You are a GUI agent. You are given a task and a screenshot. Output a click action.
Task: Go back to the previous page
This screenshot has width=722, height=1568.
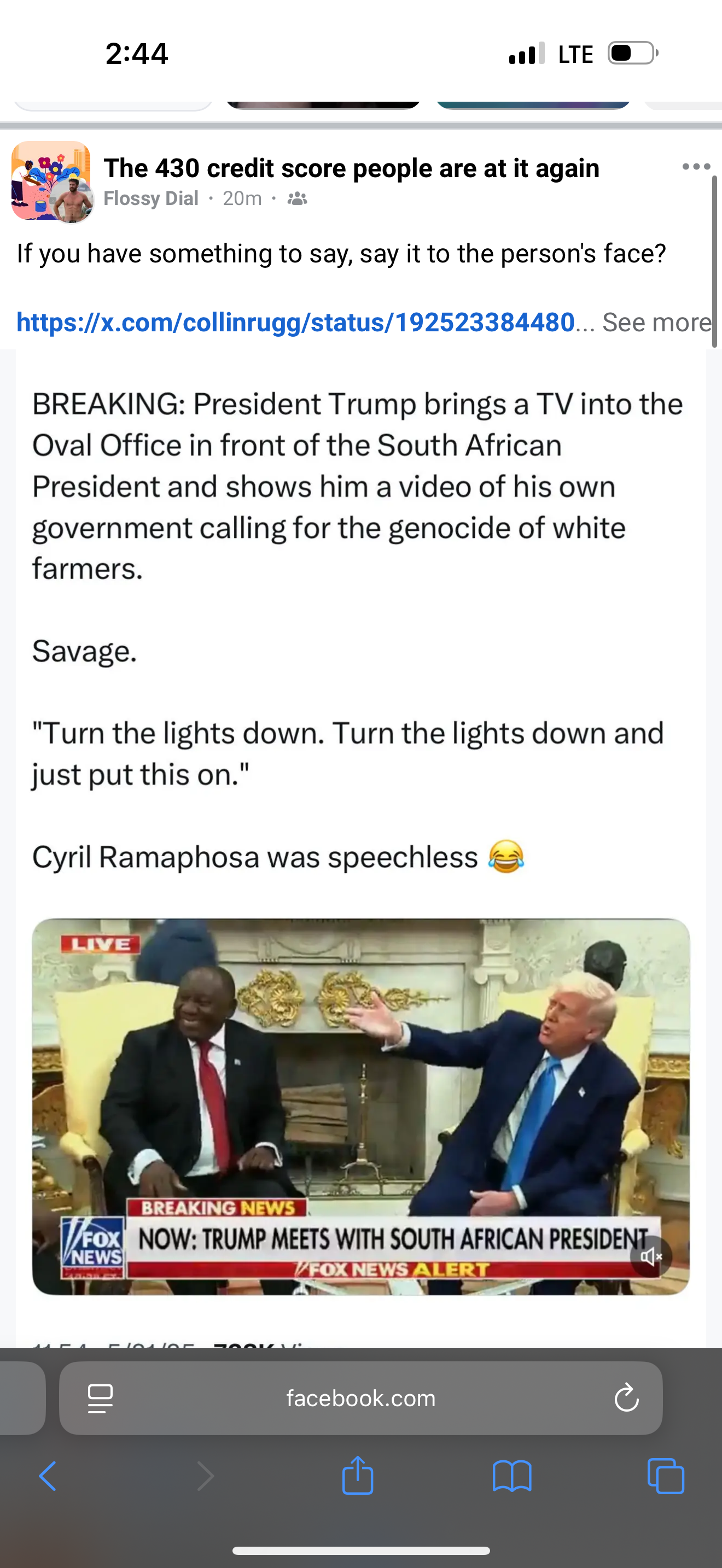(48, 1477)
